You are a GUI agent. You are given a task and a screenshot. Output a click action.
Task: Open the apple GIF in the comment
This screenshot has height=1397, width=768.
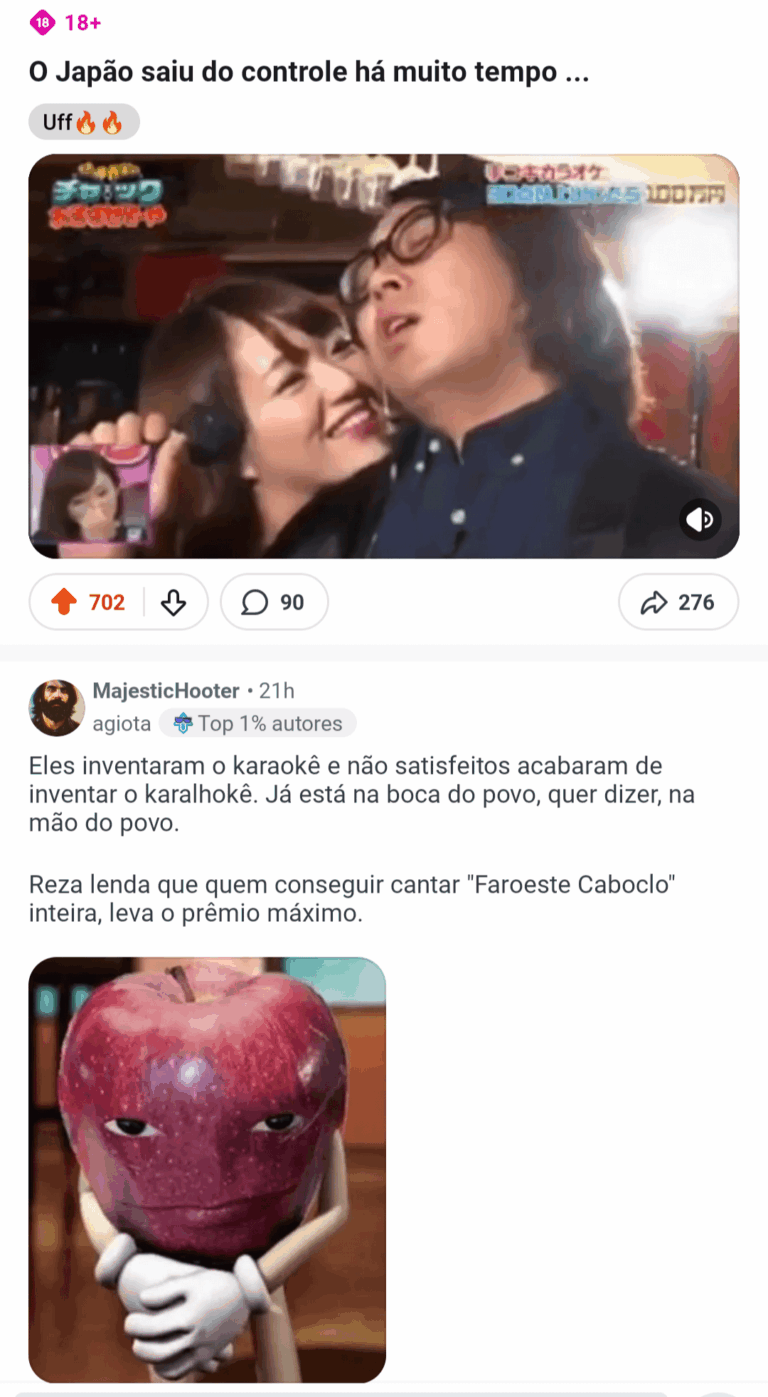(x=207, y=1169)
